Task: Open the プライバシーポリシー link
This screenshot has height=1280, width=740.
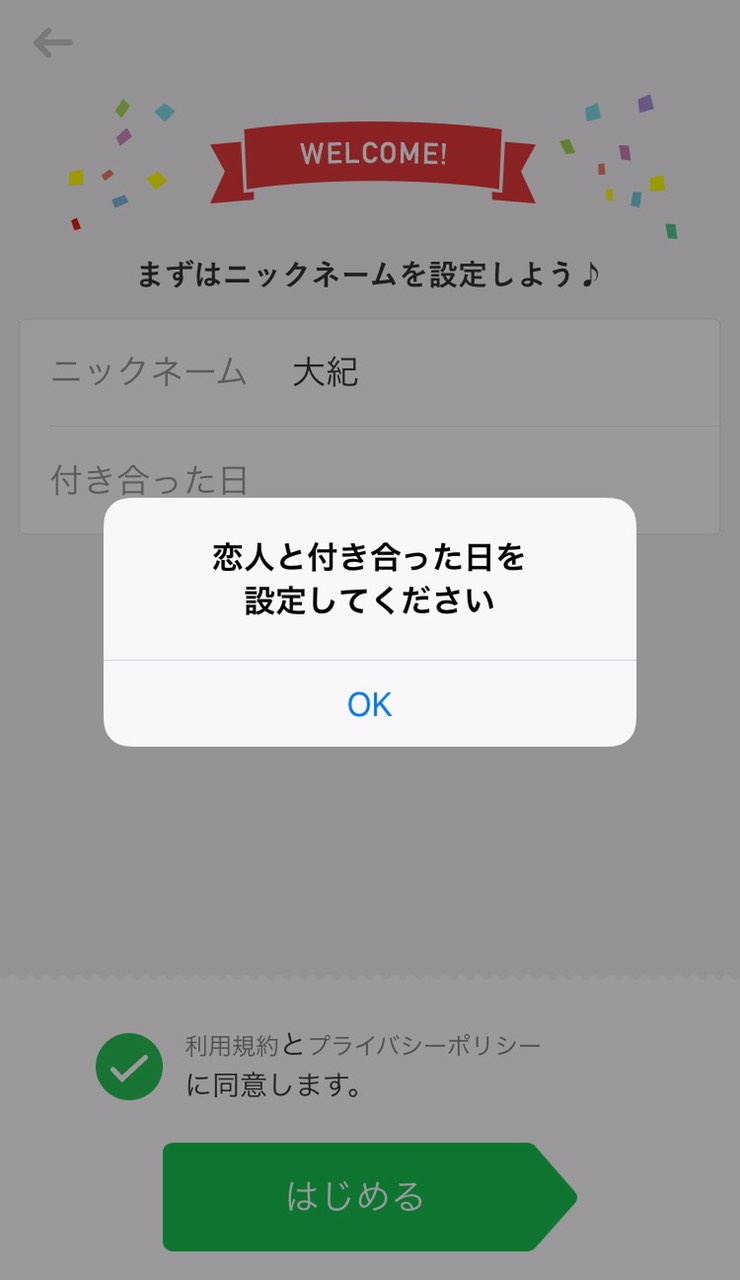Action: [x=424, y=1046]
